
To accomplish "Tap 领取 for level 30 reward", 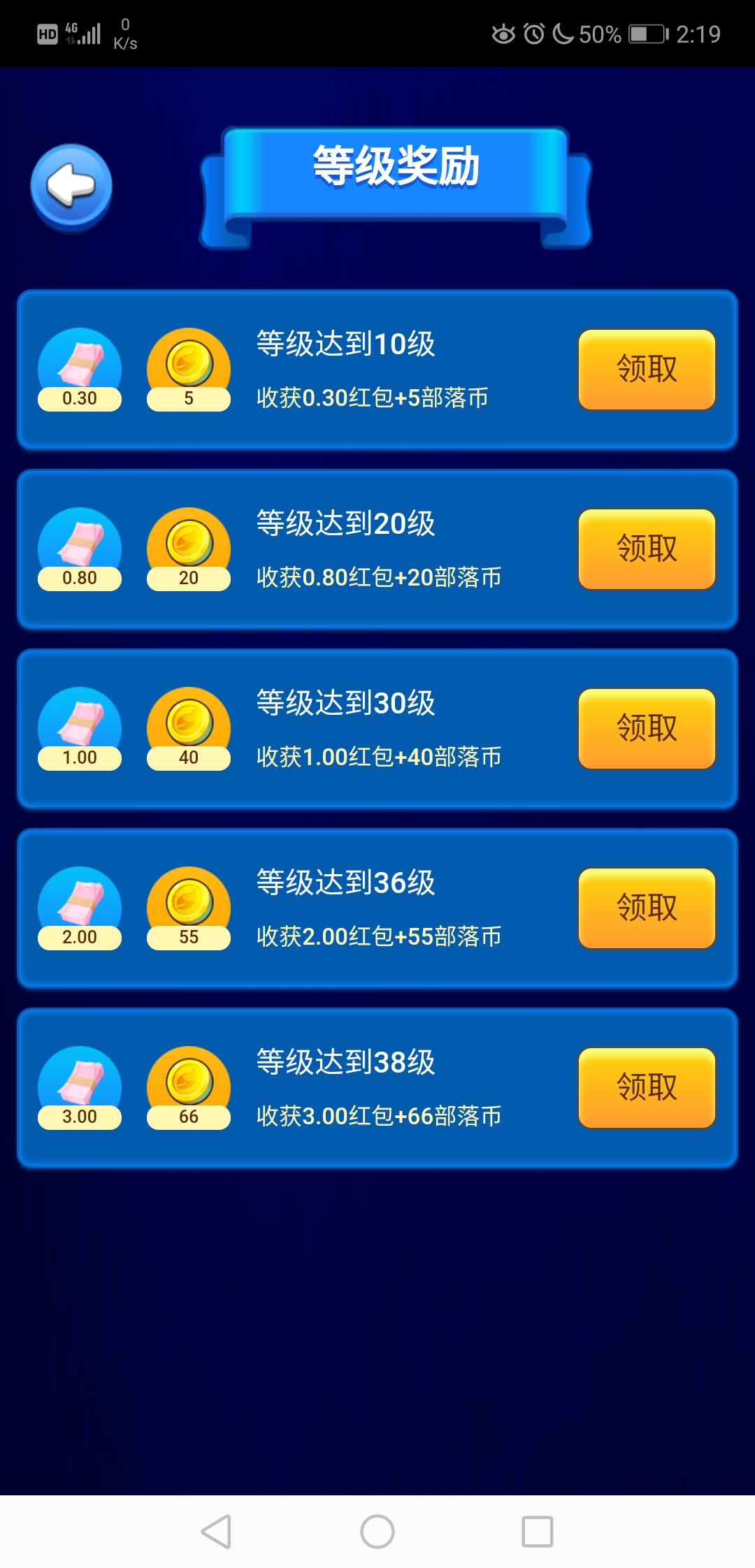I will coord(647,728).
